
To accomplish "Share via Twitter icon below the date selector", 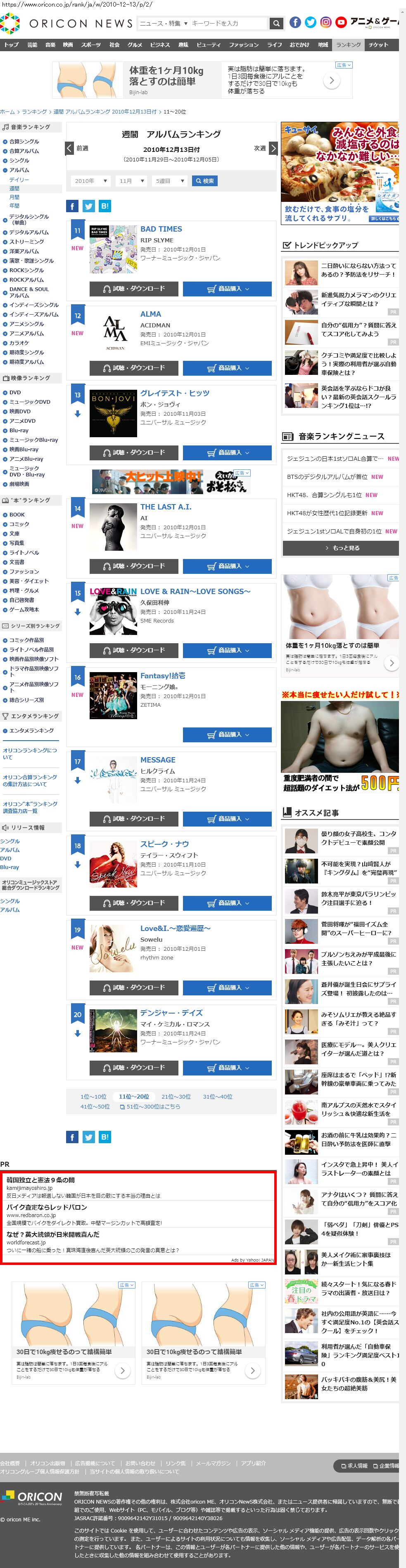I will coord(88,206).
